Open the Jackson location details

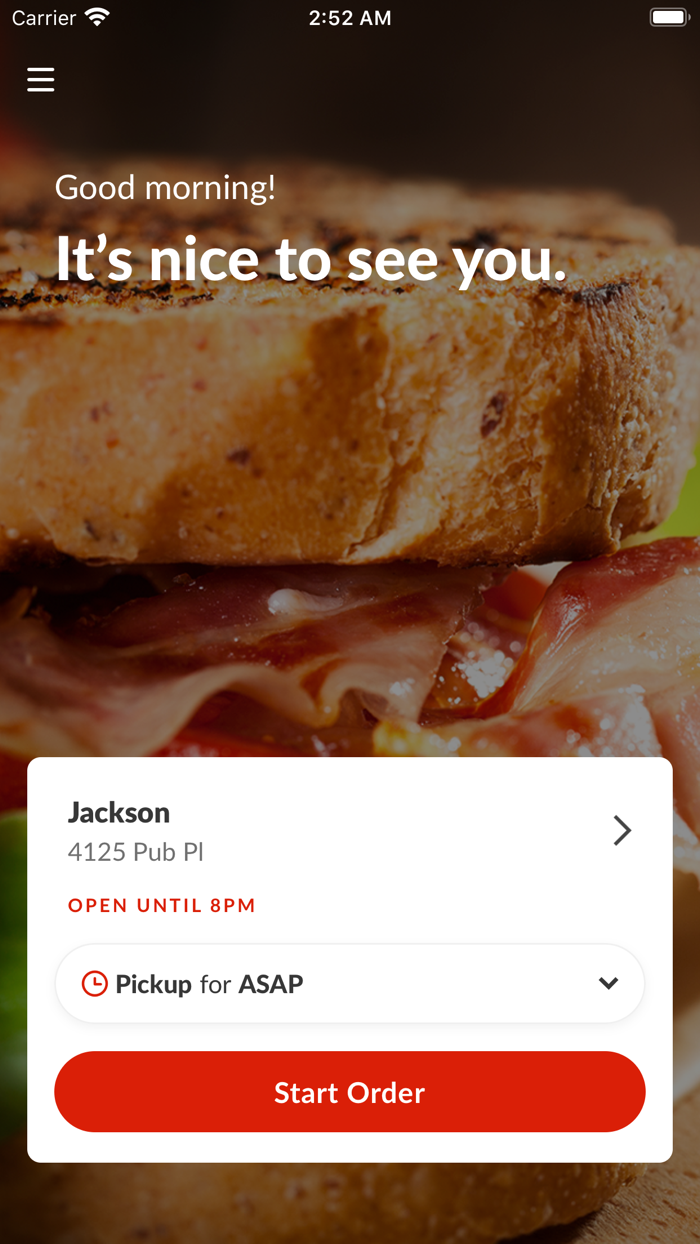click(x=621, y=830)
